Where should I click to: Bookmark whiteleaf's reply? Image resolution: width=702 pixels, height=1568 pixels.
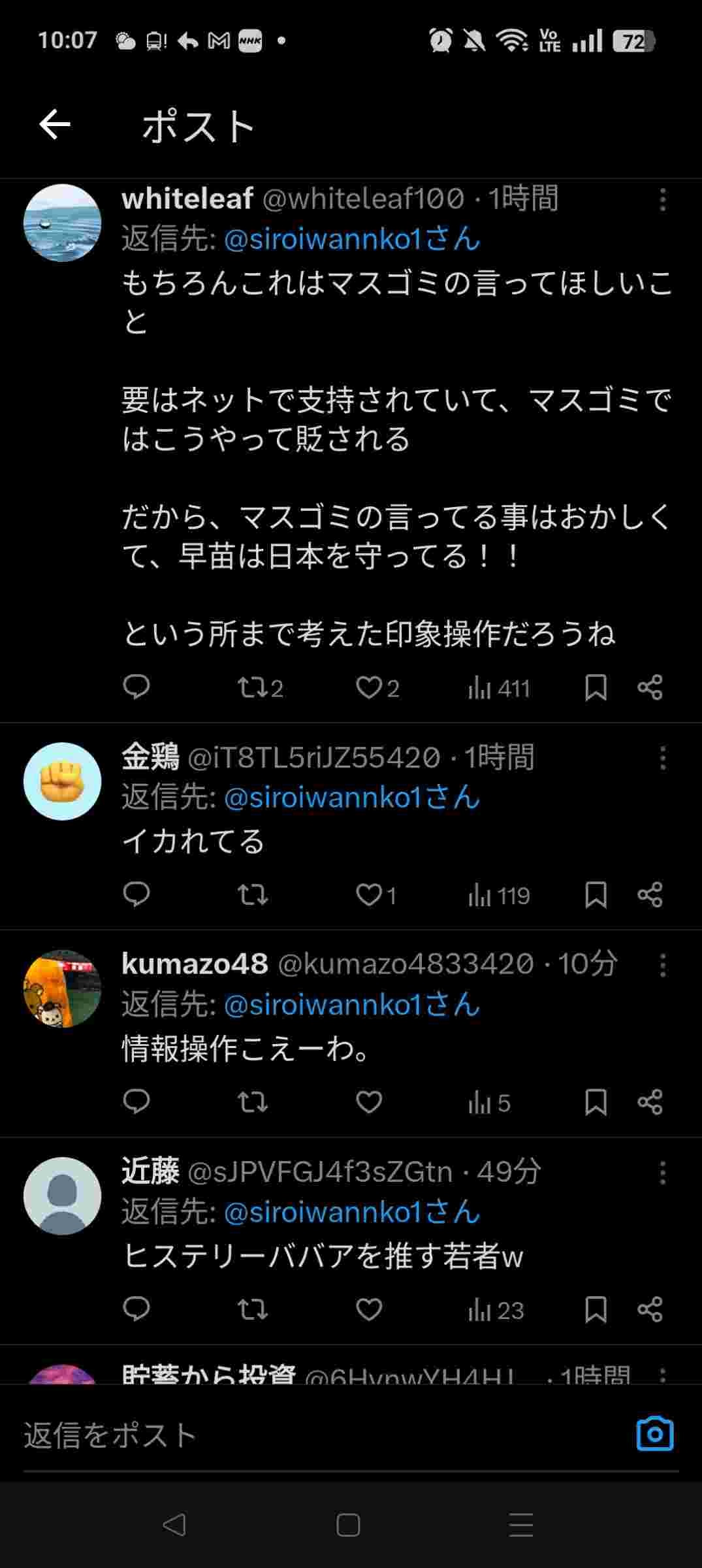tap(595, 688)
